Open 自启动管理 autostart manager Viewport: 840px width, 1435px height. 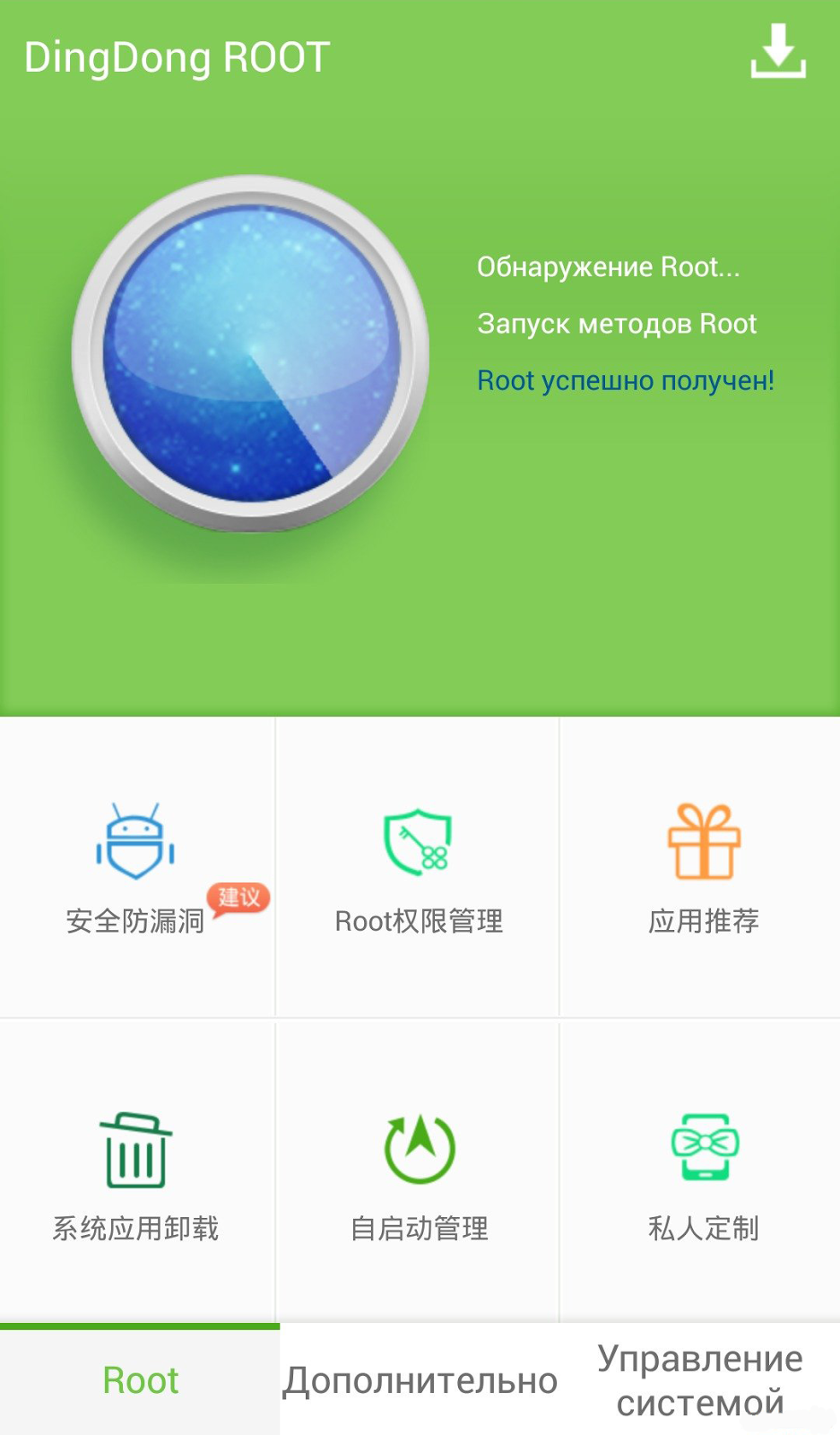tap(420, 1175)
